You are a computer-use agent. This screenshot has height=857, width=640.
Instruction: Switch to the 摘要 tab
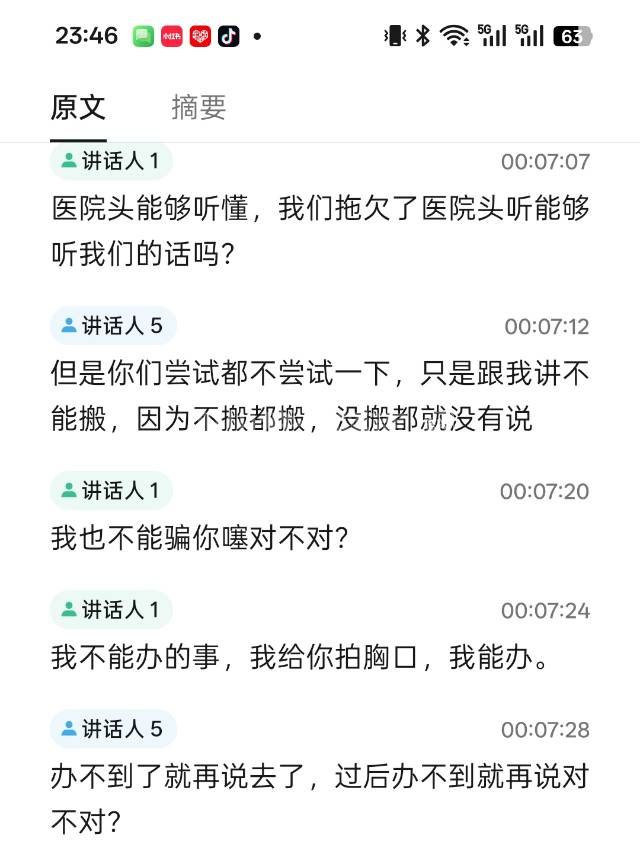[198, 107]
